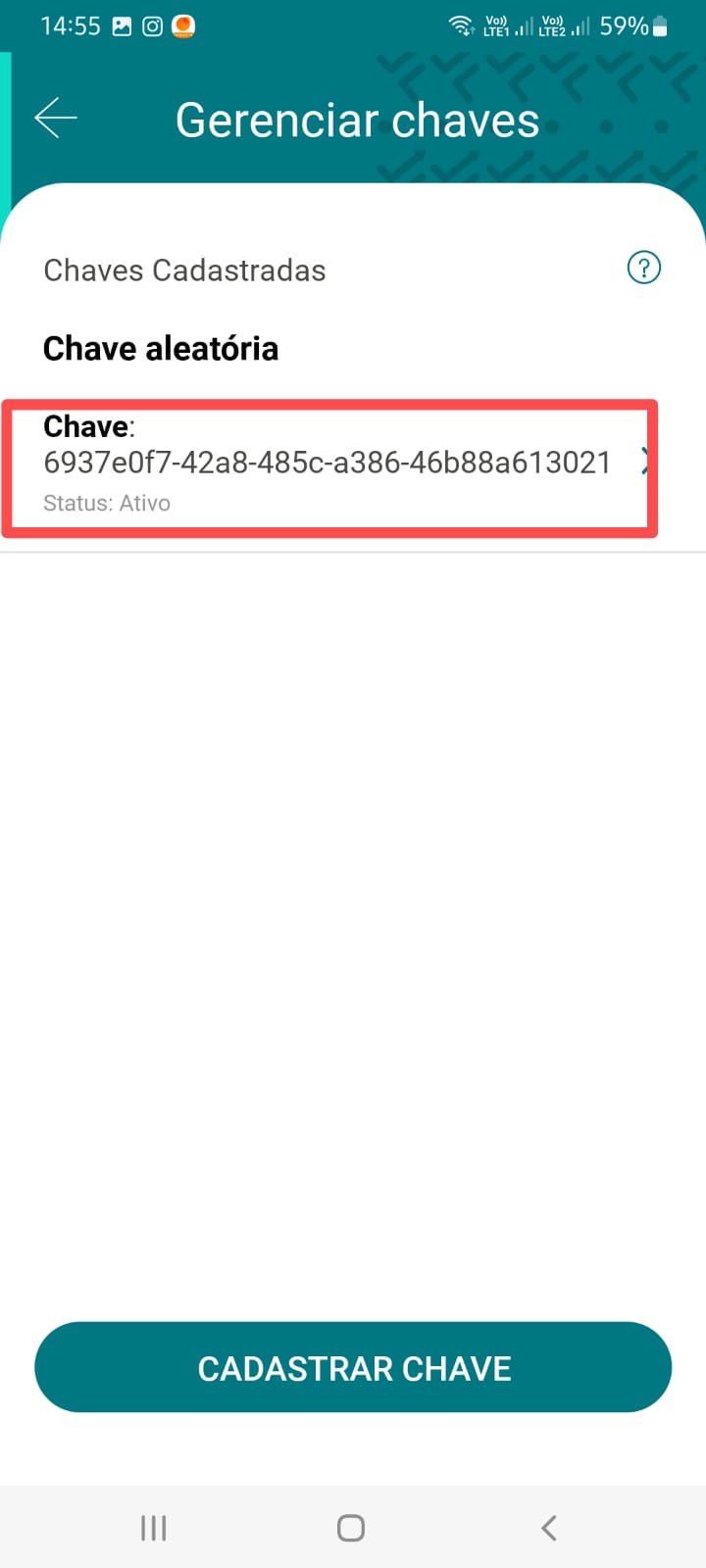This screenshot has width=706, height=1568.
Task: Tap the system home button
Action: pos(351,1528)
